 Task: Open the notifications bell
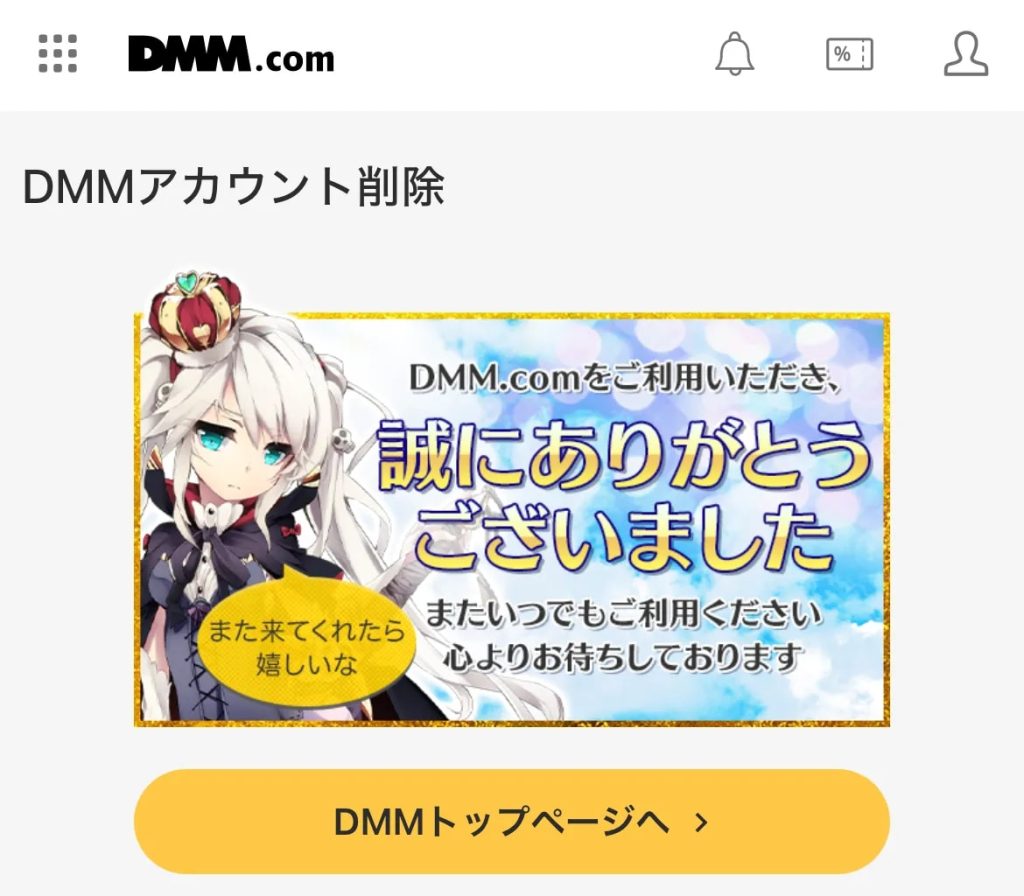(x=734, y=53)
